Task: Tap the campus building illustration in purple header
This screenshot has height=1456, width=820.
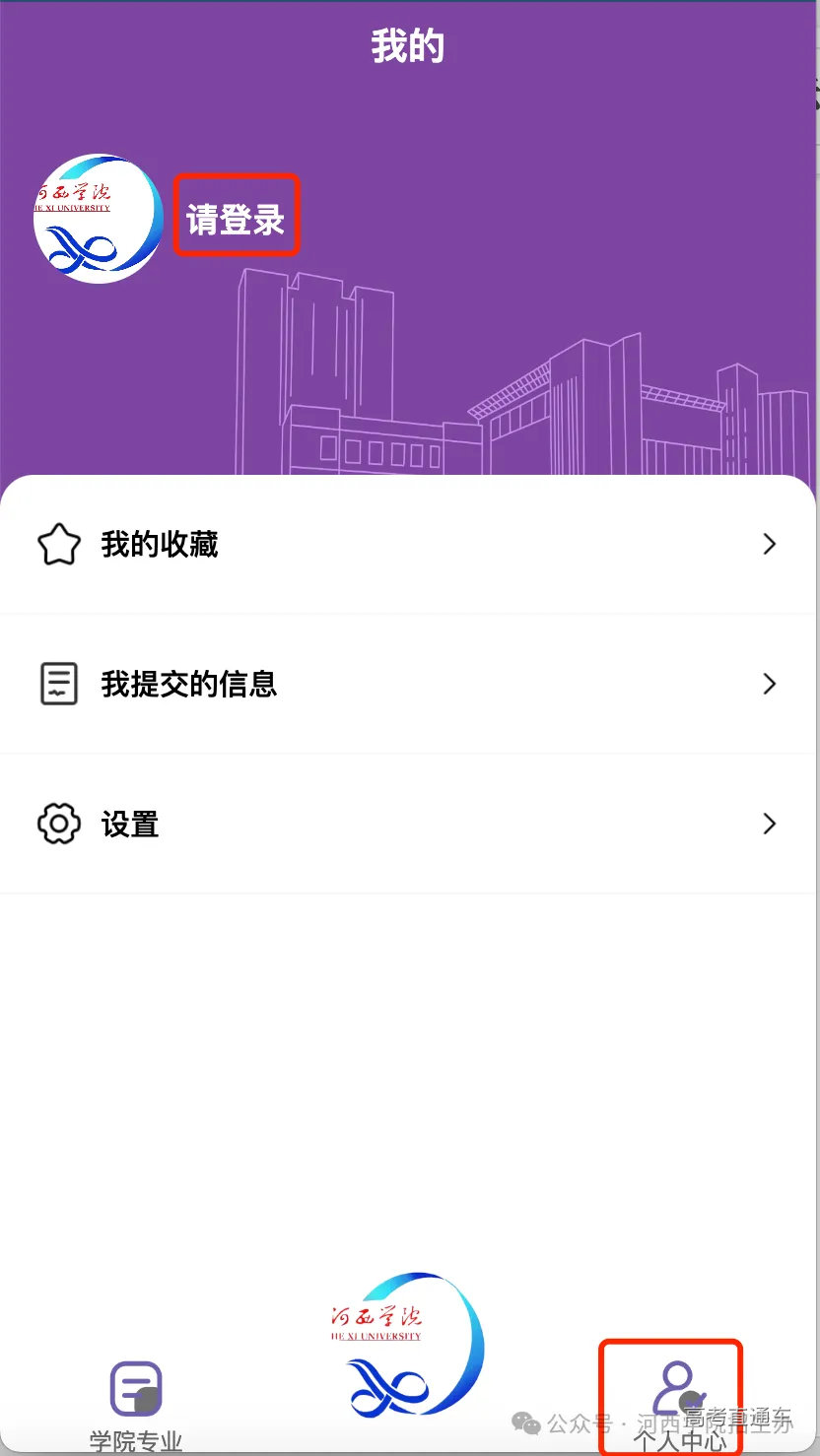Action: [473, 384]
